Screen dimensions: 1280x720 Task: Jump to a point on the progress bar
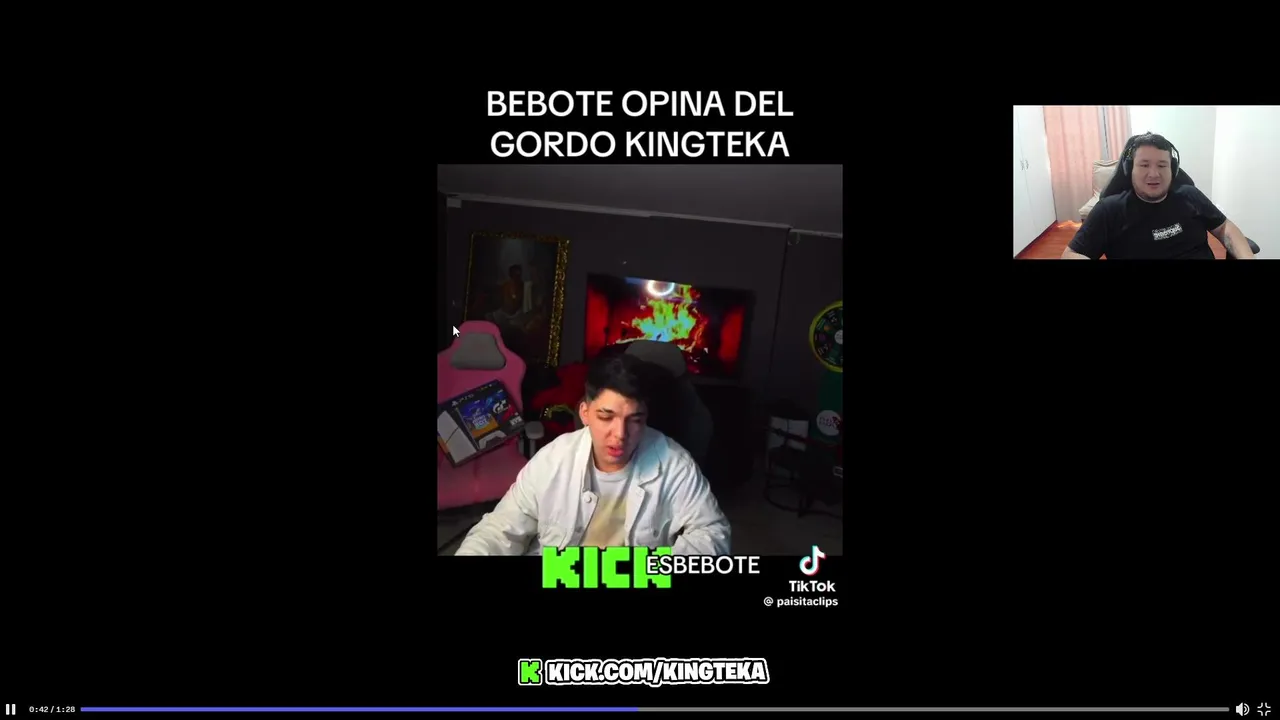(x=900, y=709)
